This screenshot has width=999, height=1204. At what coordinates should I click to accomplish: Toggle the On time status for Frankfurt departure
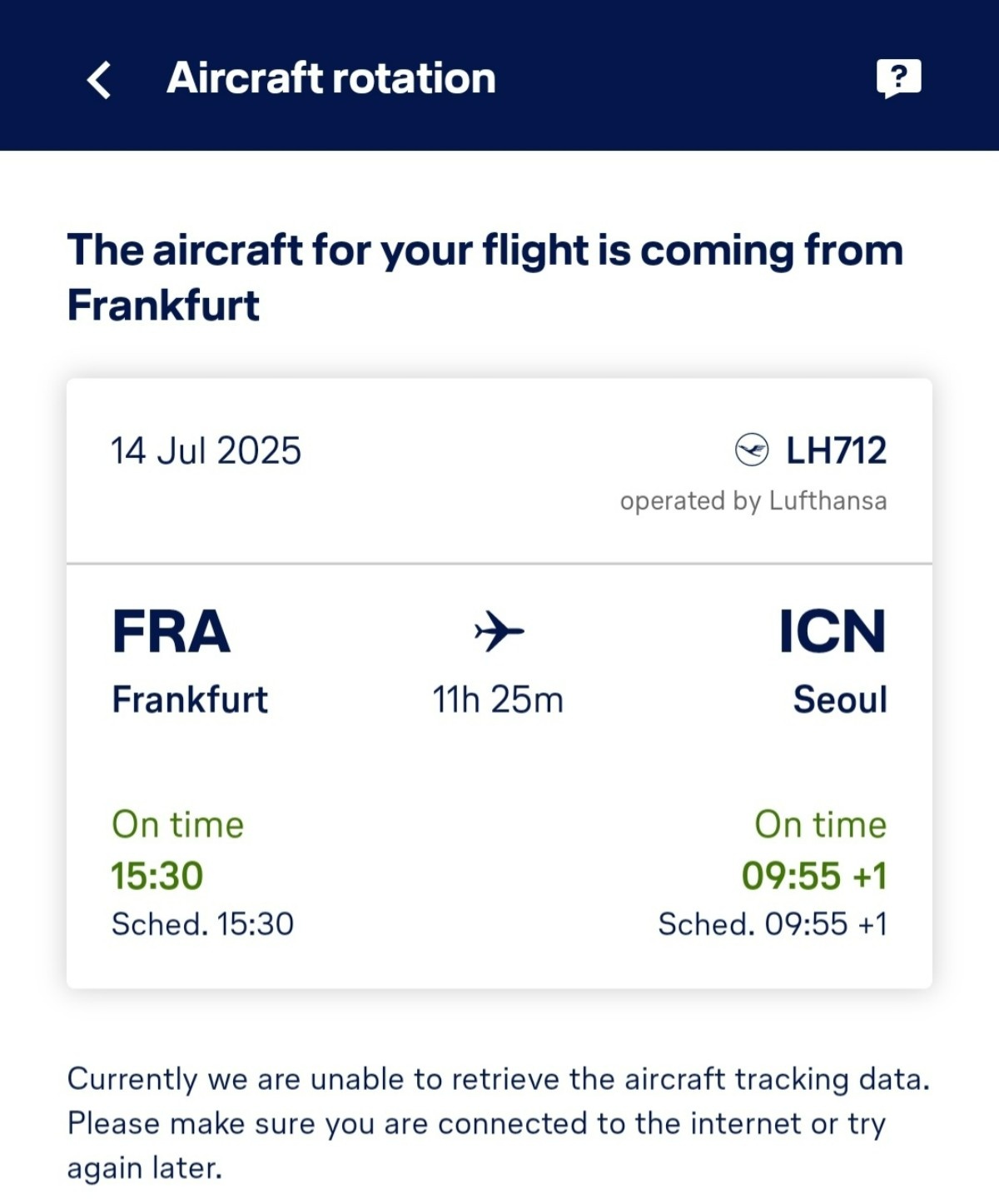176,824
